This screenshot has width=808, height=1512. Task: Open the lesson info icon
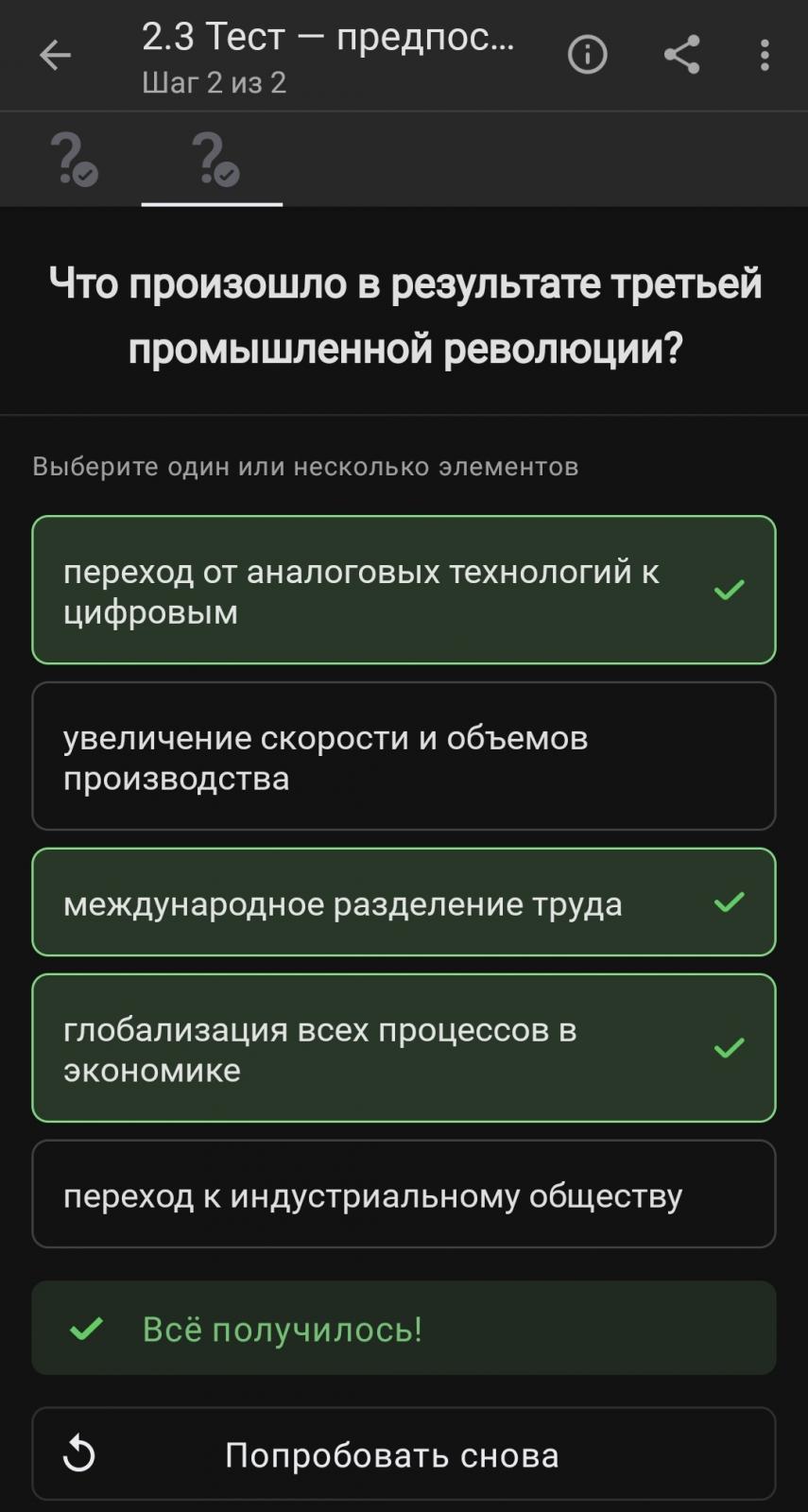(587, 55)
